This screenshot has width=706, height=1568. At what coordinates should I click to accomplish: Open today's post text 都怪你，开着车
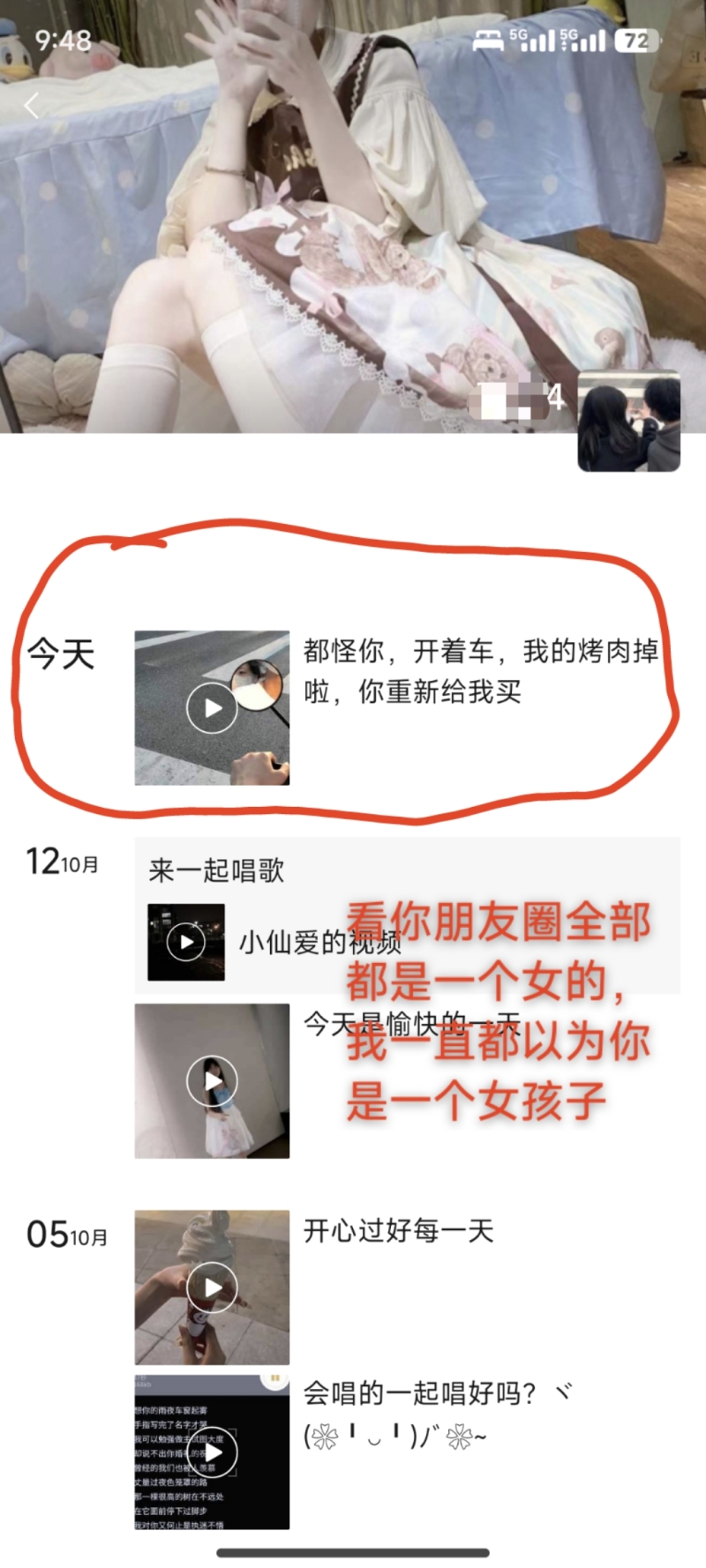coord(481,671)
